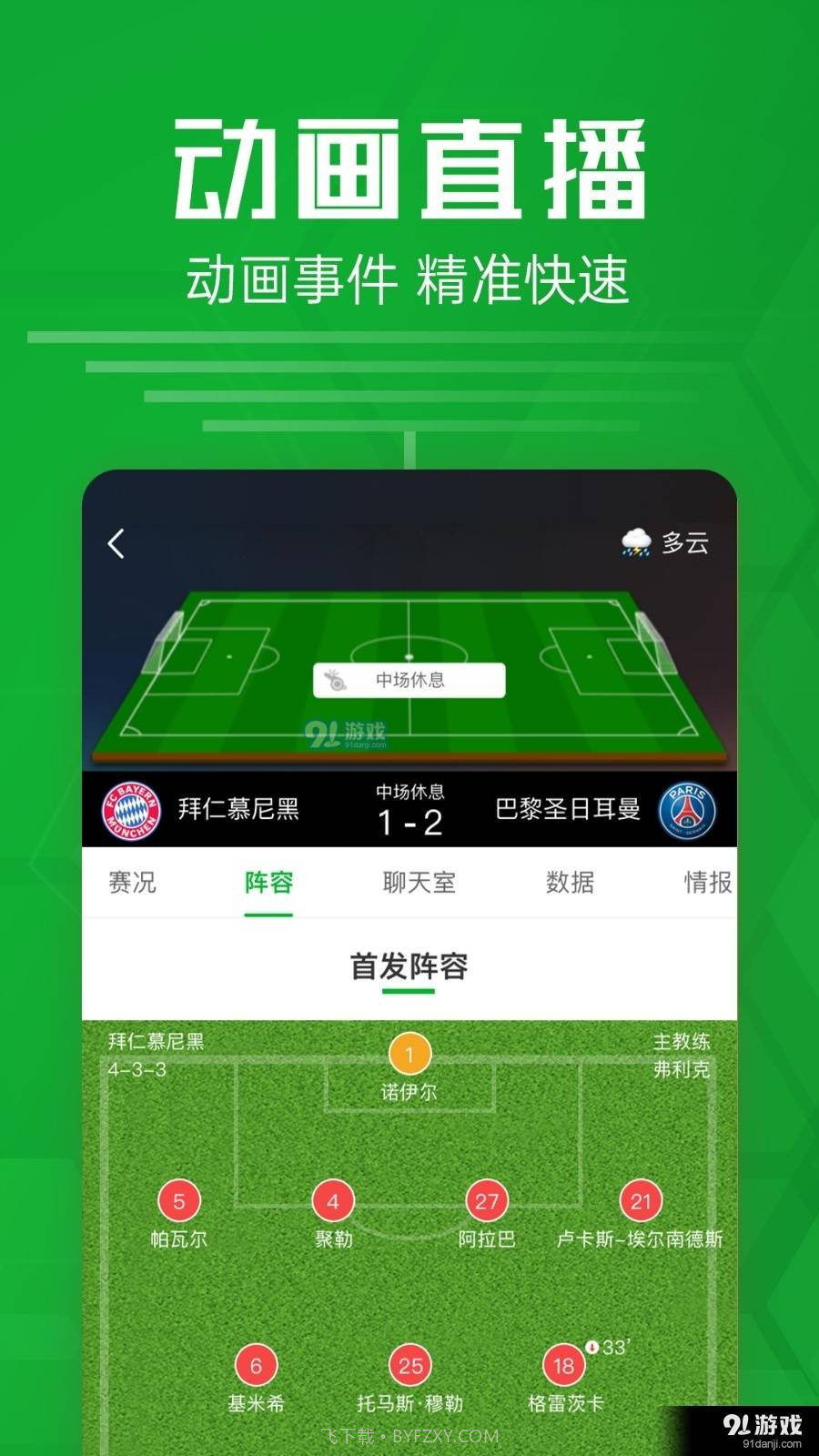The width and height of the screenshot is (819, 1456).
Task: Open the 聊天室 tab
Action: click(x=418, y=883)
